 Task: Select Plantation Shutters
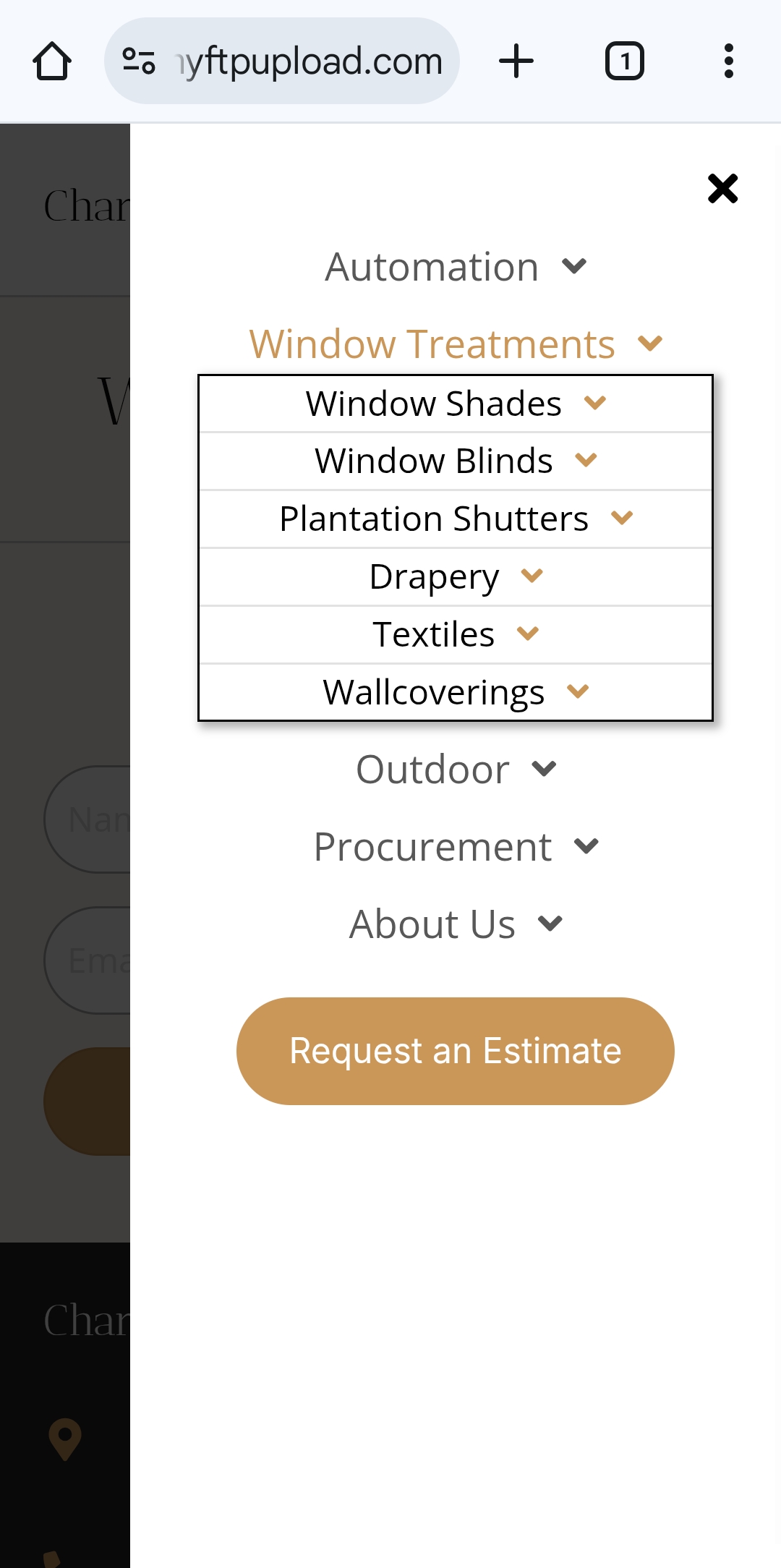pyautogui.click(x=434, y=519)
